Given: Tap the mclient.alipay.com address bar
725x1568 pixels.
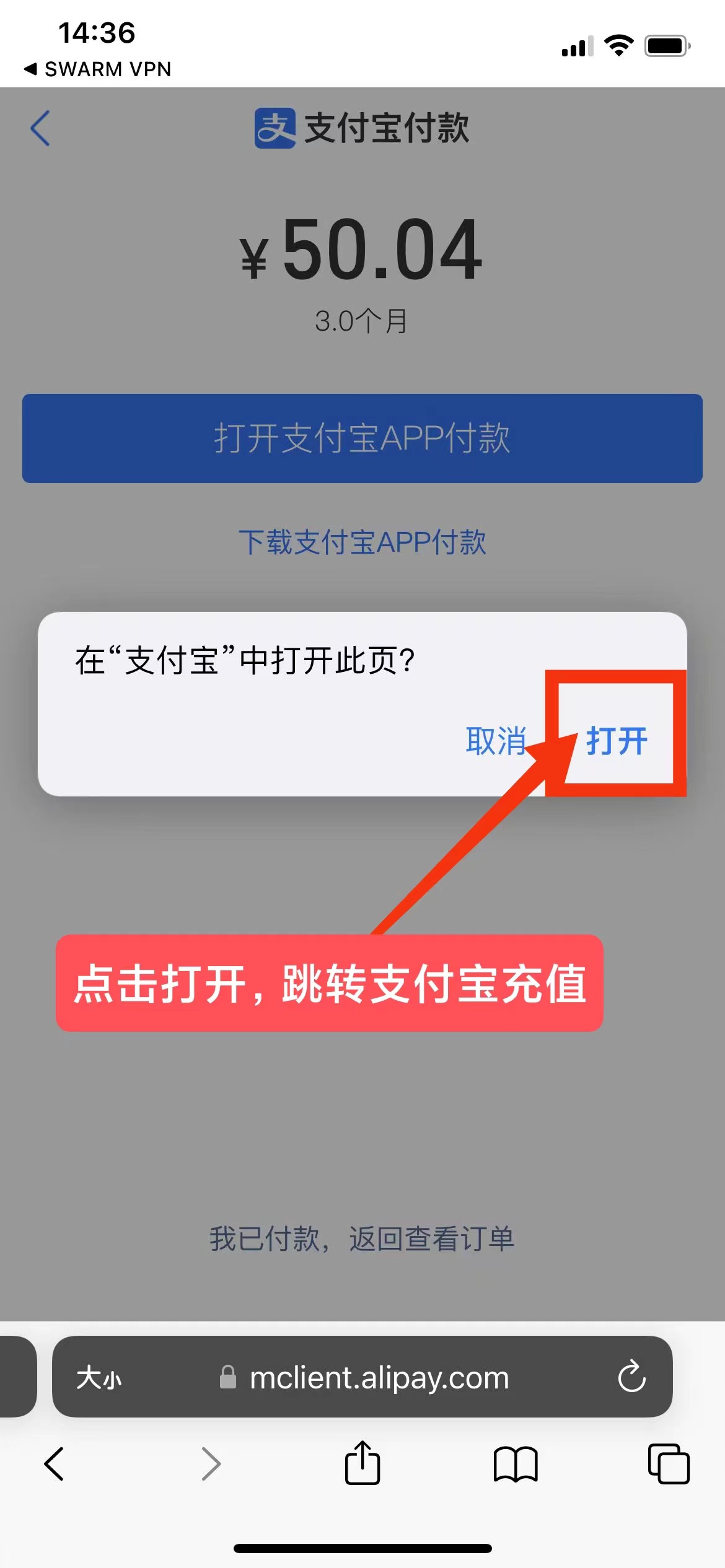Looking at the screenshot, I should [x=378, y=1379].
